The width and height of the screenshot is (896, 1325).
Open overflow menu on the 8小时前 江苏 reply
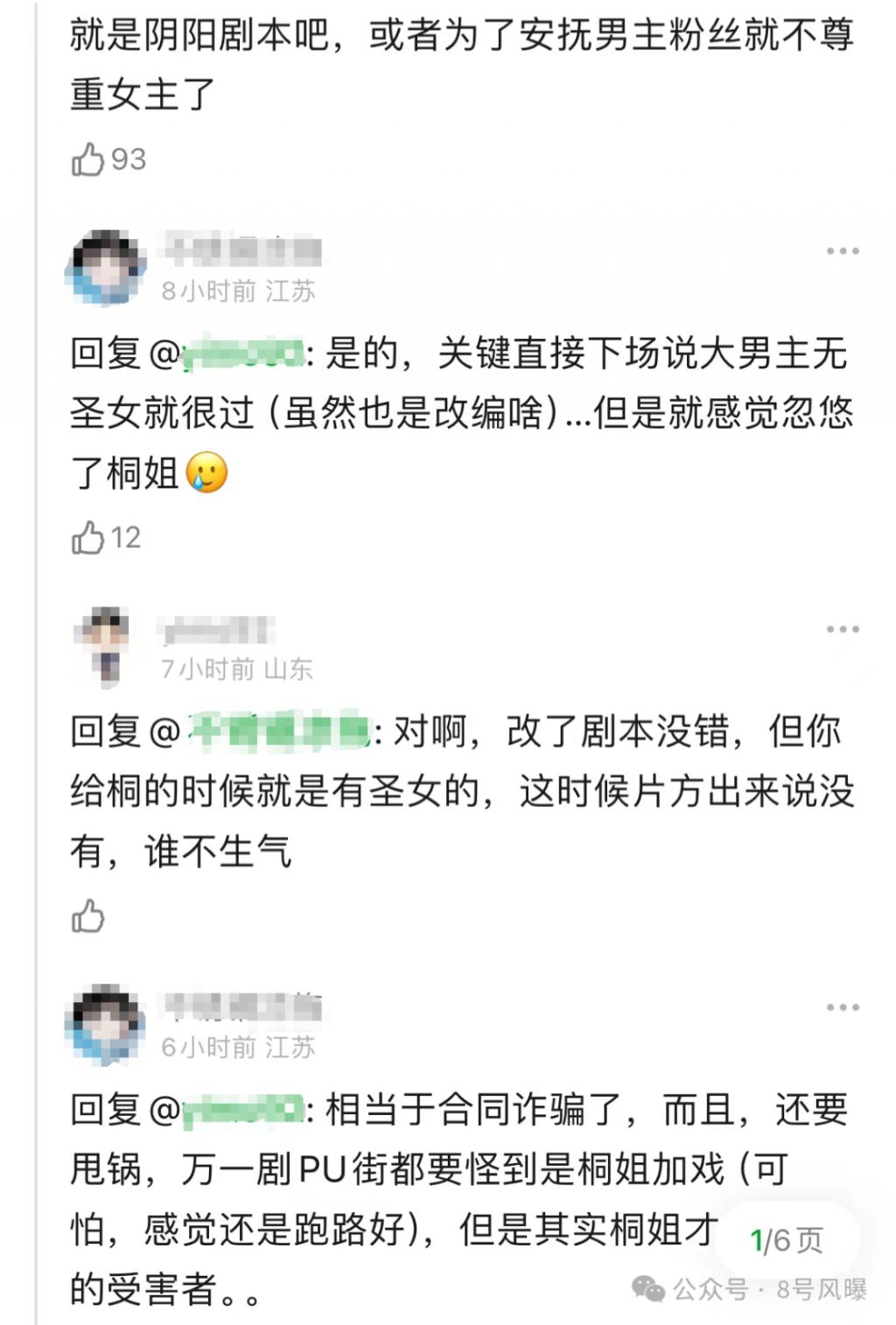tap(842, 251)
